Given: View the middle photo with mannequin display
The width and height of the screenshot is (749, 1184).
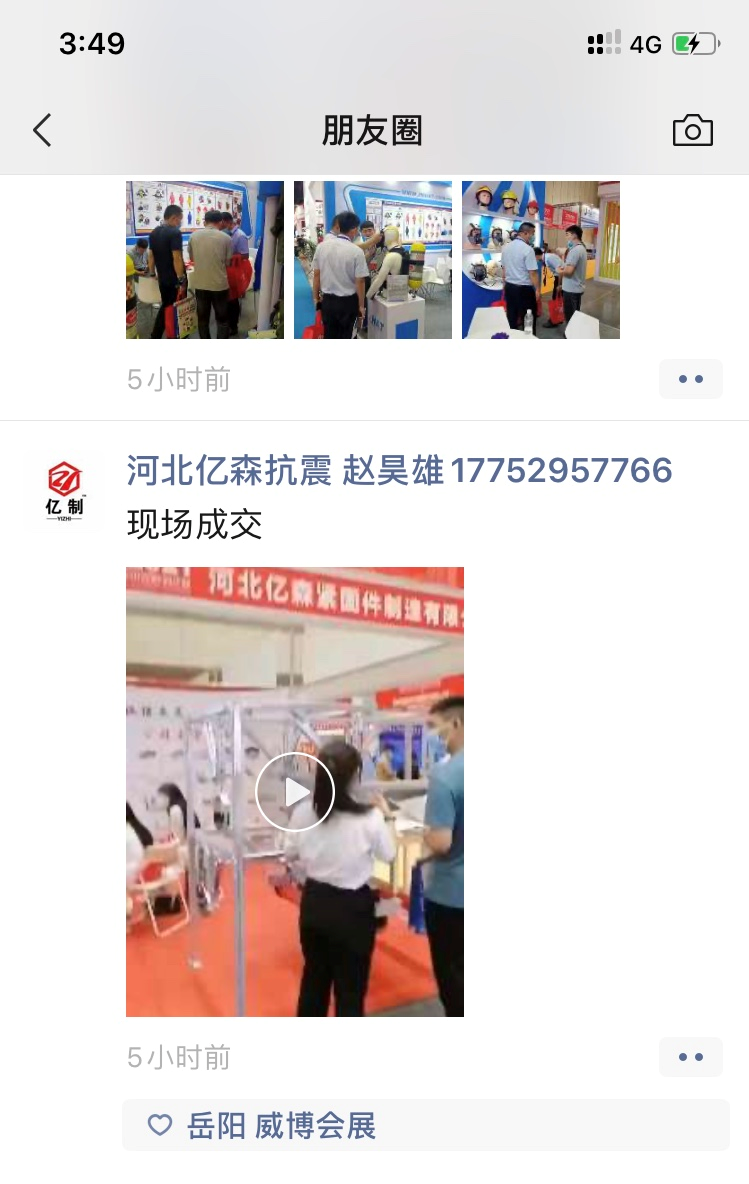Looking at the screenshot, I should tap(372, 259).
